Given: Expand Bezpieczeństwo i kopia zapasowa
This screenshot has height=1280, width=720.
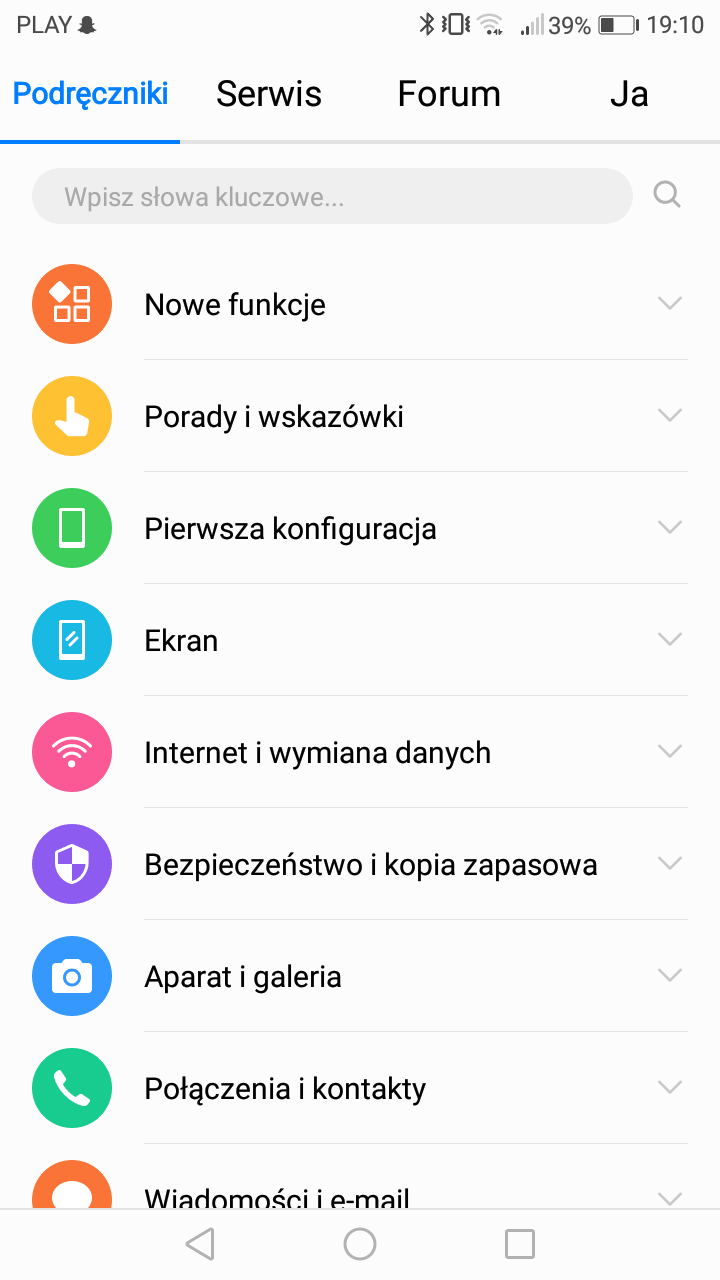Looking at the screenshot, I should point(360,864).
